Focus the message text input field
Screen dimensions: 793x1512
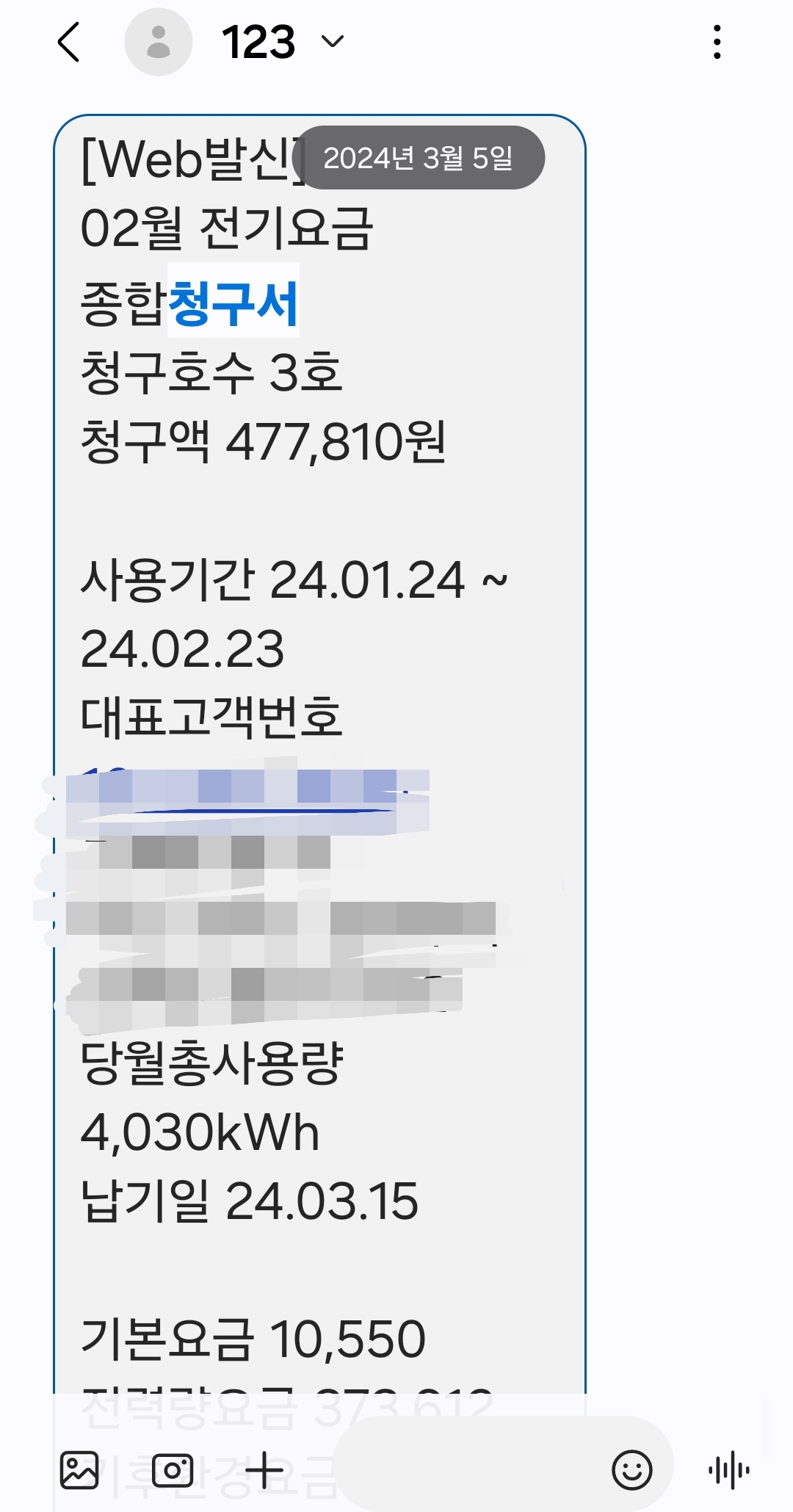[x=470, y=1470]
